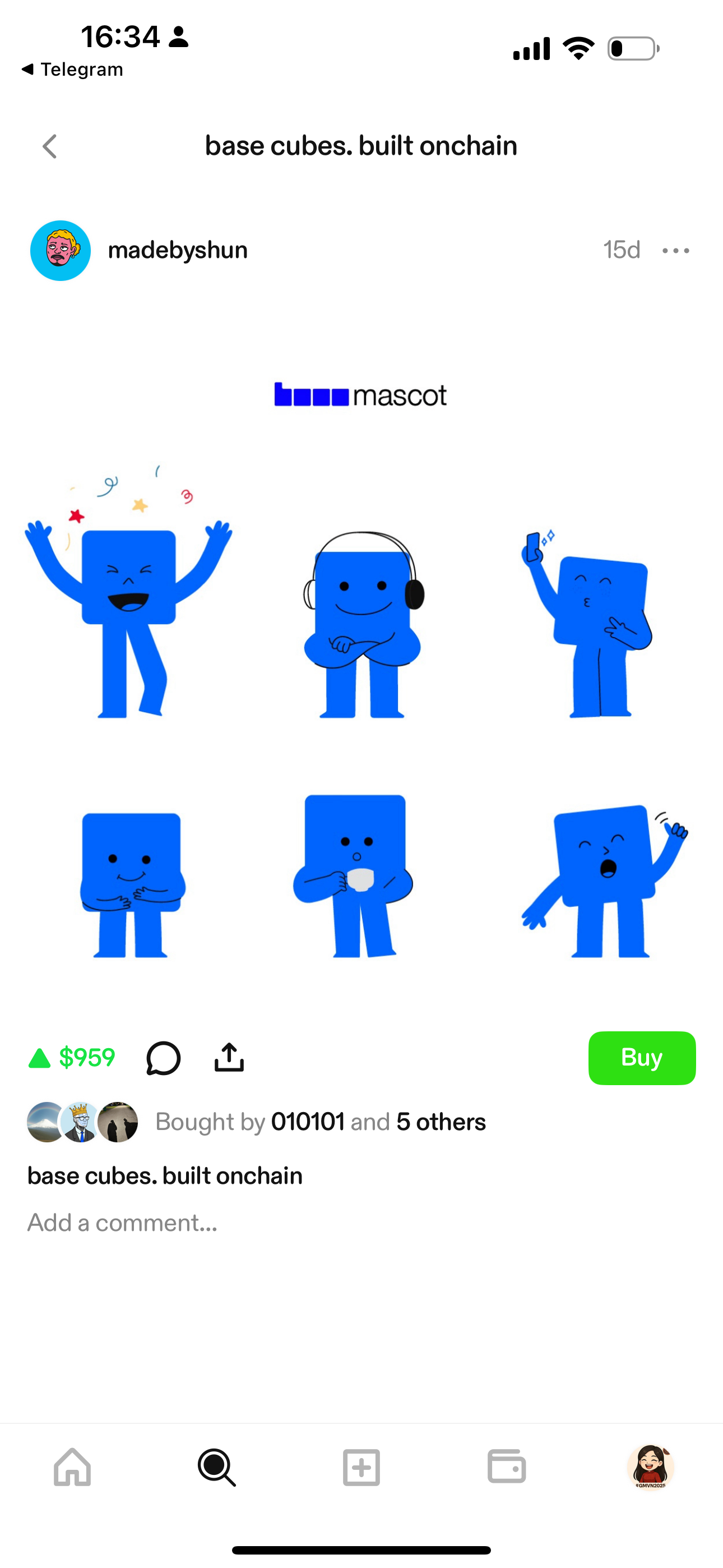Switch to the Search tab
Screen dimensions: 723x1568
pyautogui.click(x=217, y=1467)
